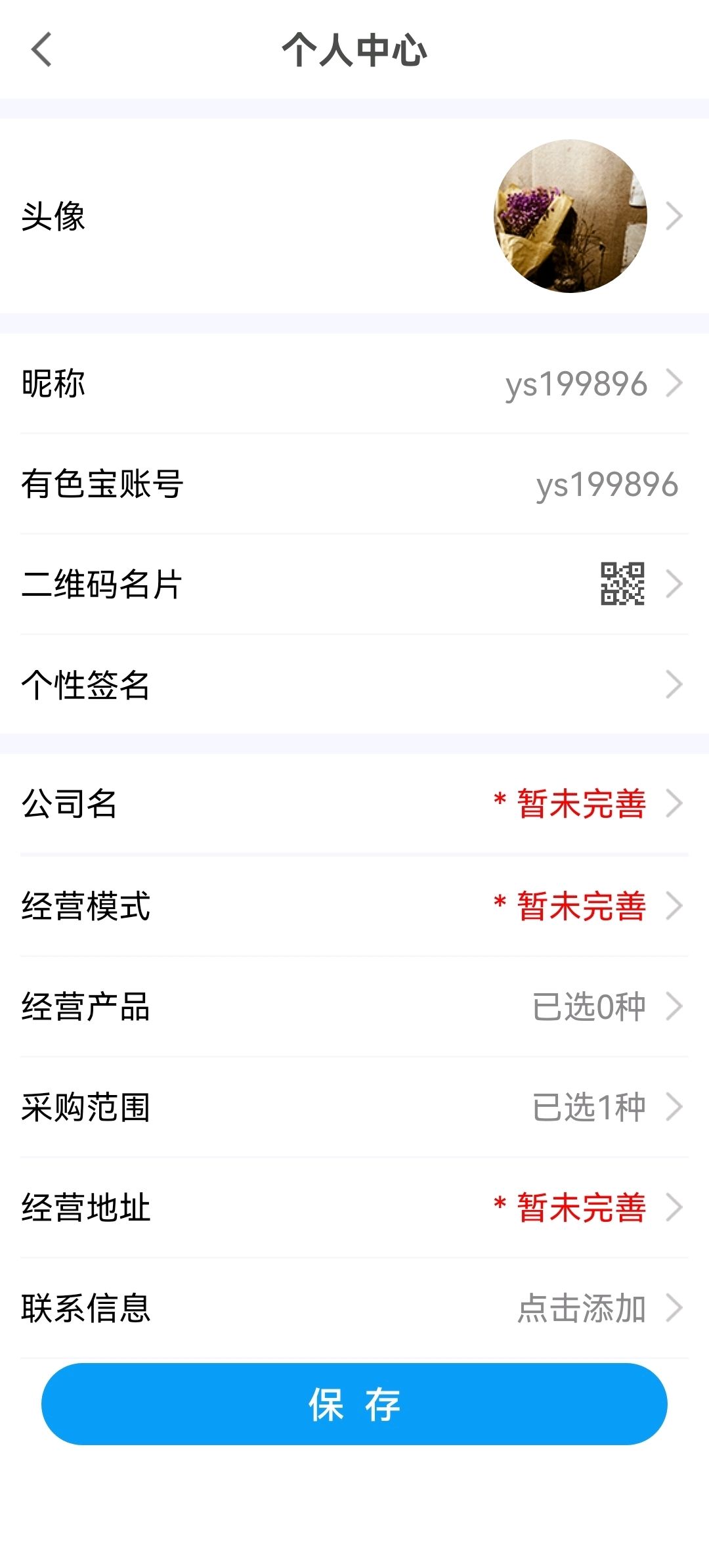Tap the 保存 save button
This screenshot has width=709, height=1568.
354,1404
